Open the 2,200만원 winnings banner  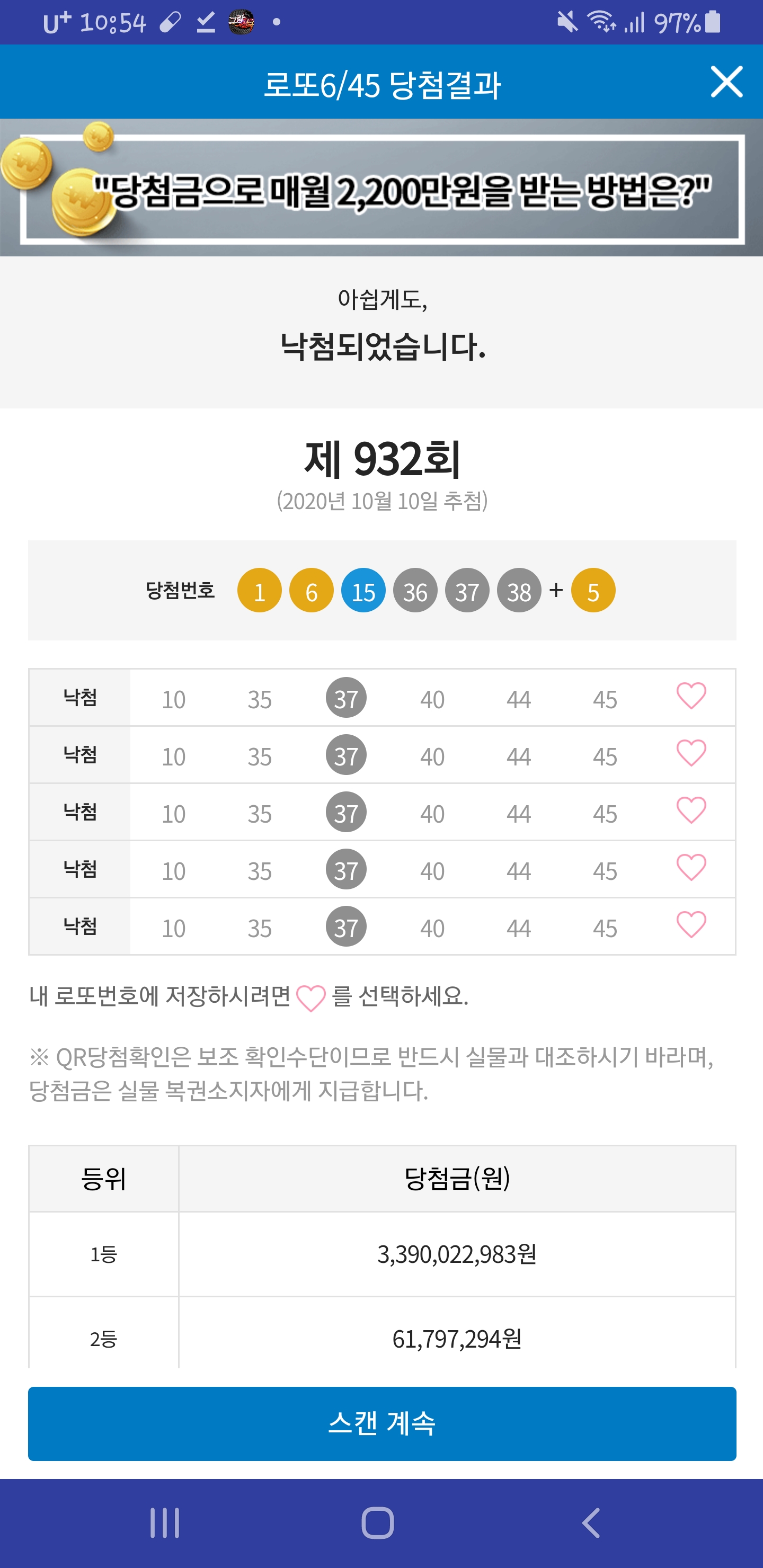click(381, 189)
